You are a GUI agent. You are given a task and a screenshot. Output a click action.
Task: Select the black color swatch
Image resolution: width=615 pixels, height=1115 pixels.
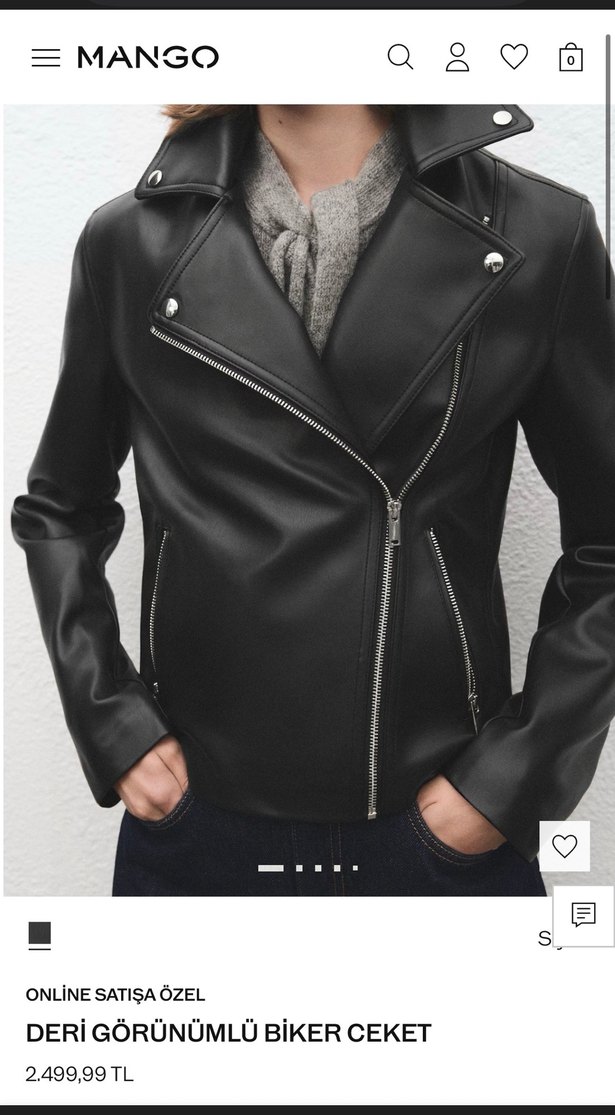pyautogui.click(x=40, y=934)
